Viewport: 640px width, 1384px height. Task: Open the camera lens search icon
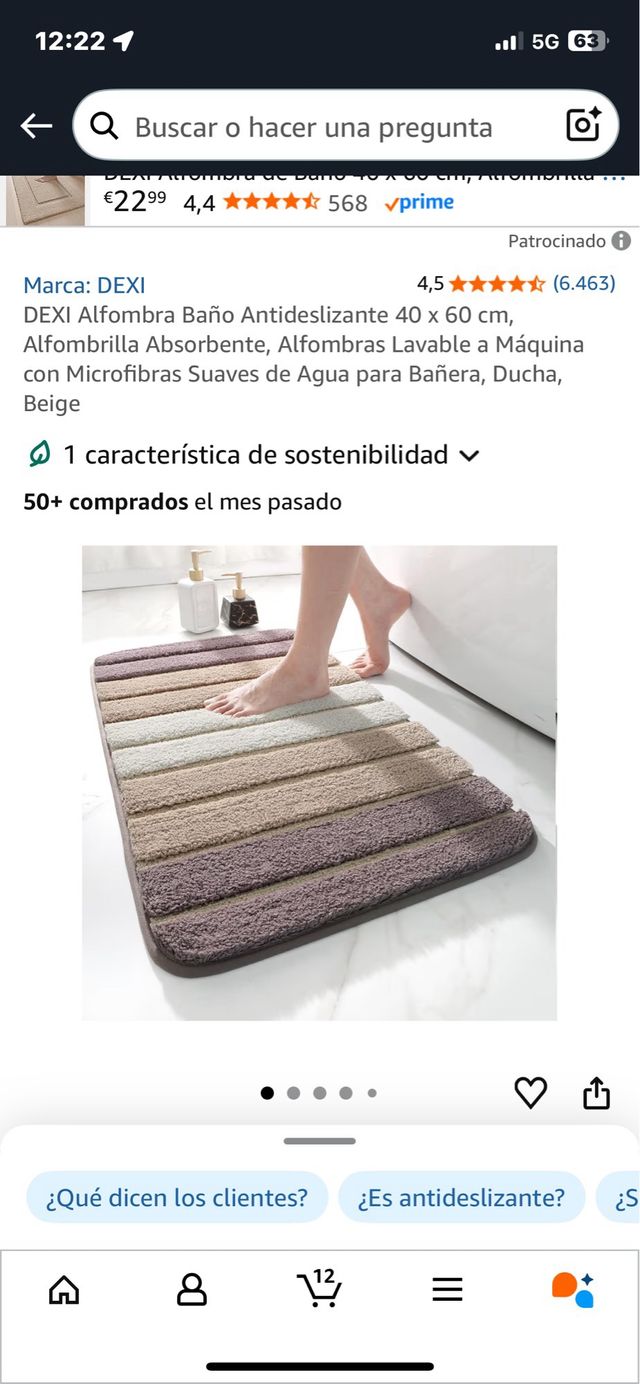click(583, 125)
